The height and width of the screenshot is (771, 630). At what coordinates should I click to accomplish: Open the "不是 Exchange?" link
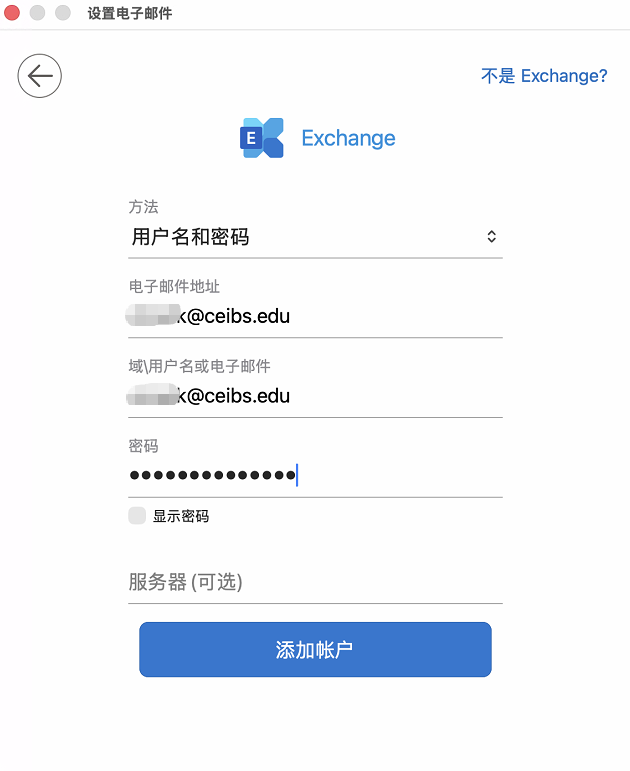click(x=544, y=76)
